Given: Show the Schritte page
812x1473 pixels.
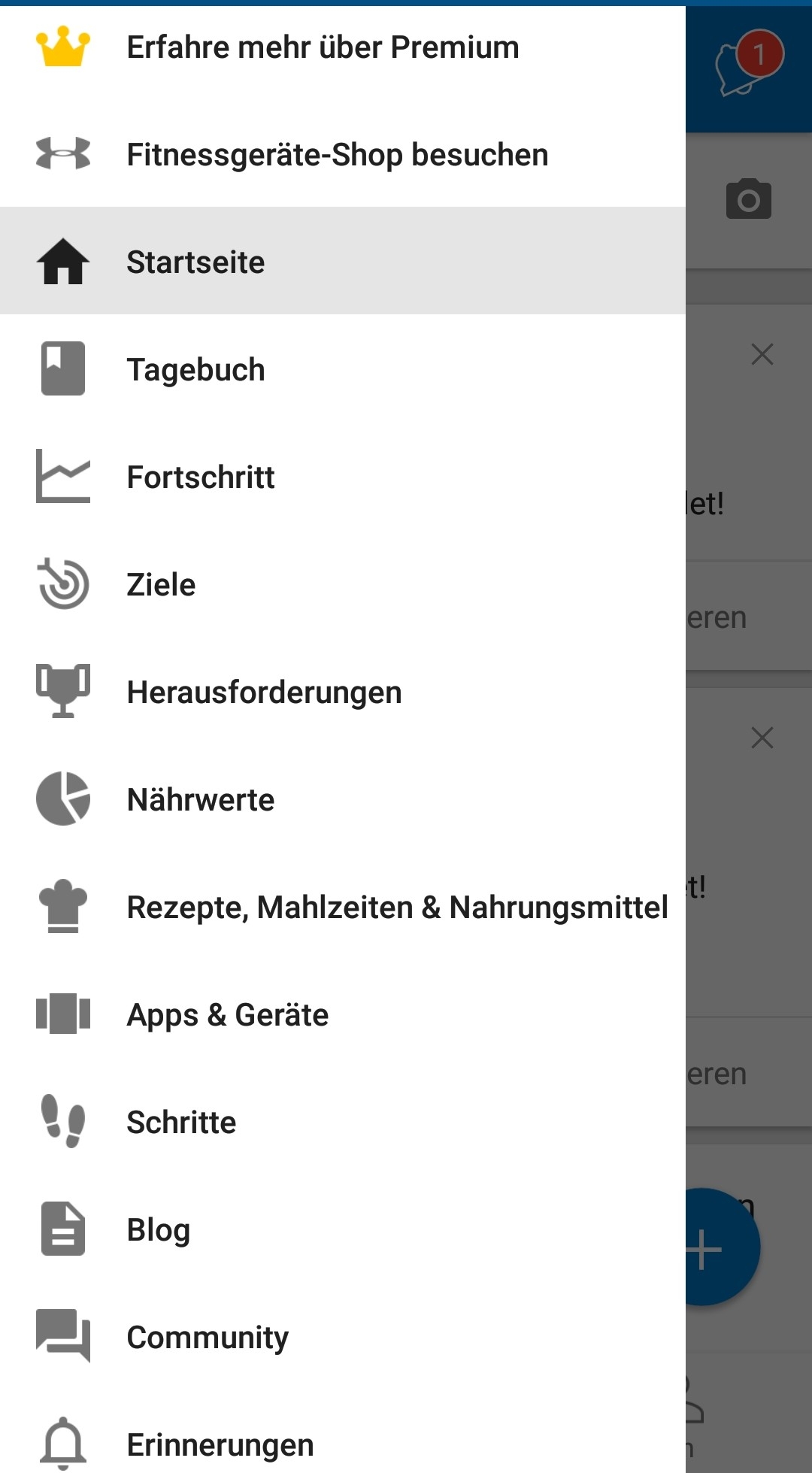Looking at the screenshot, I should (181, 1123).
